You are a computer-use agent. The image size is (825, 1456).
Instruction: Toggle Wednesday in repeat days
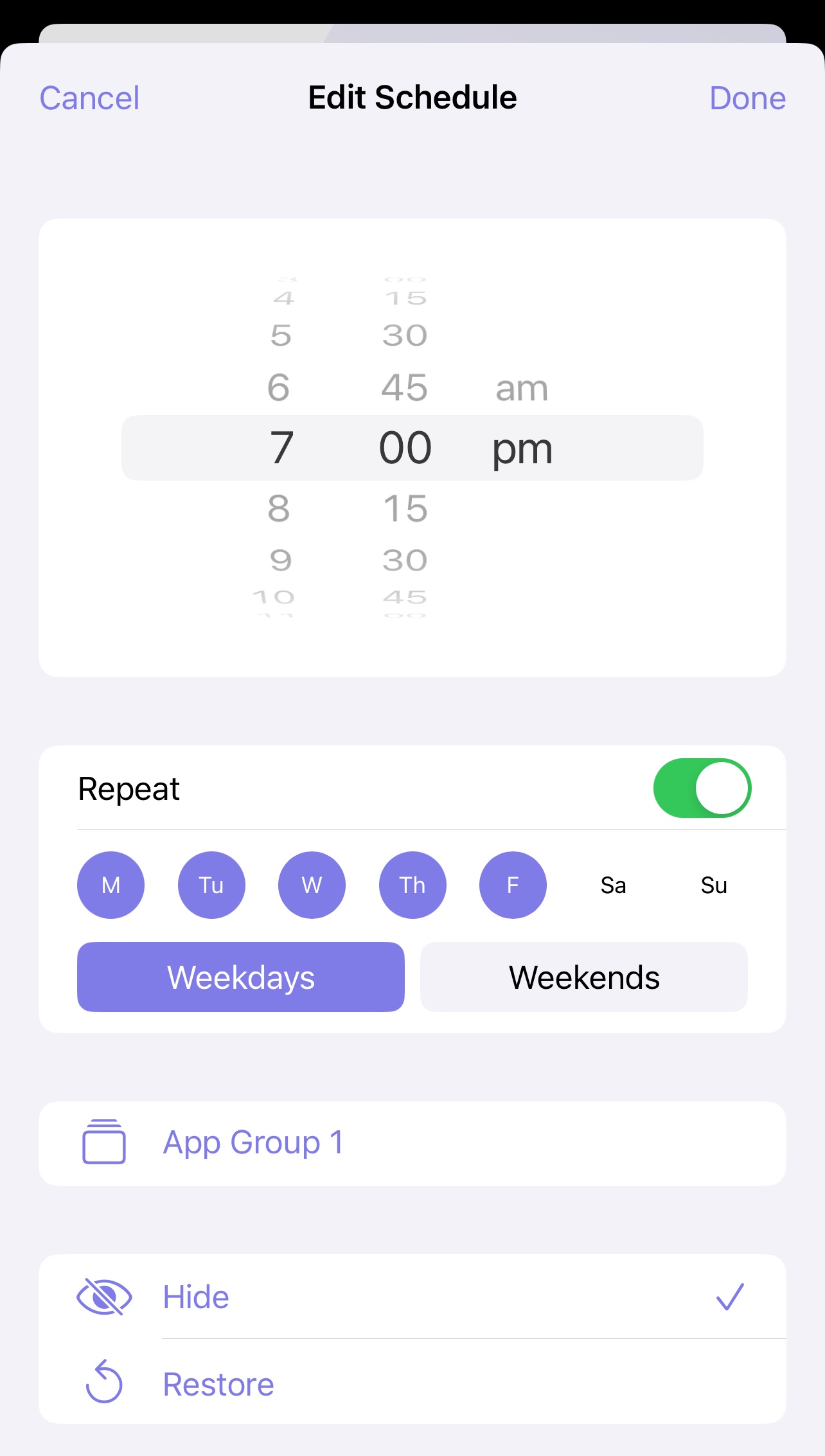(x=312, y=885)
